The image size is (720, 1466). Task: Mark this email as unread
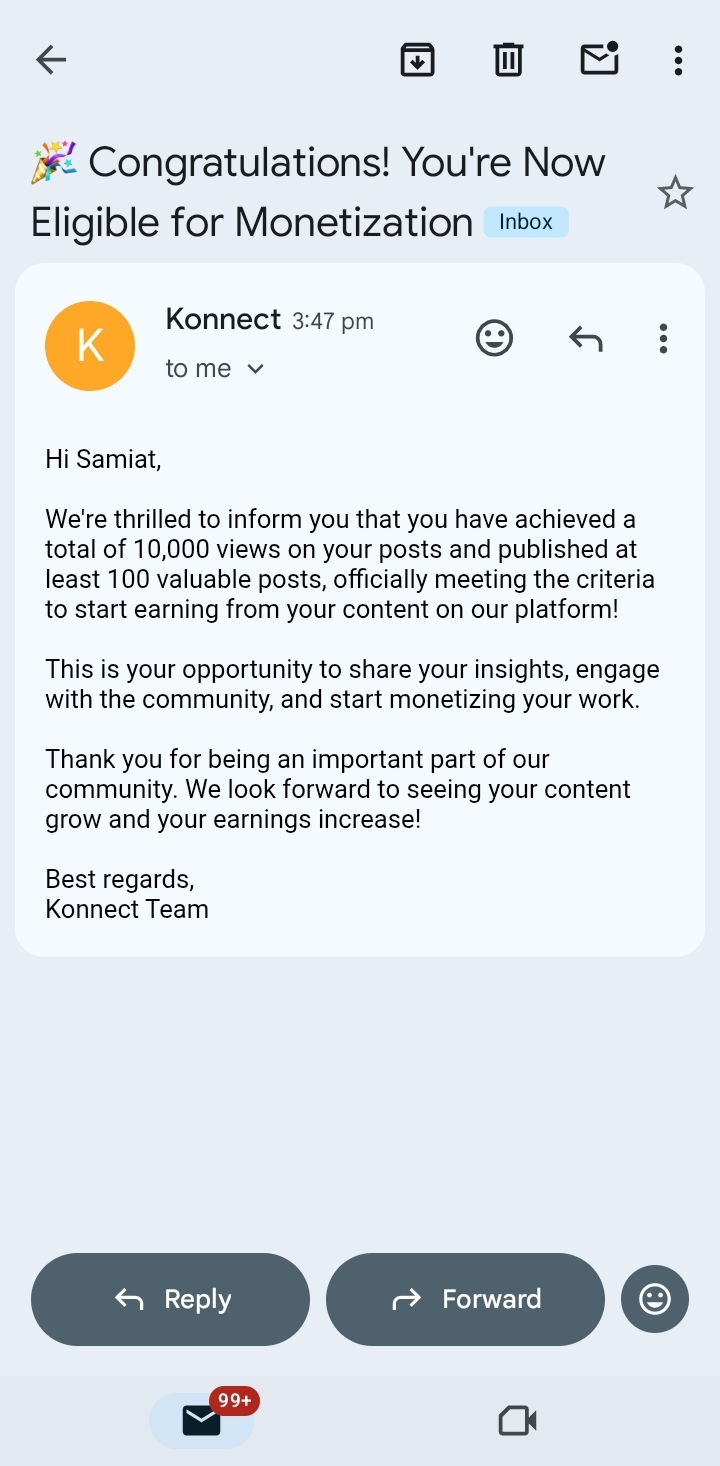pos(599,60)
